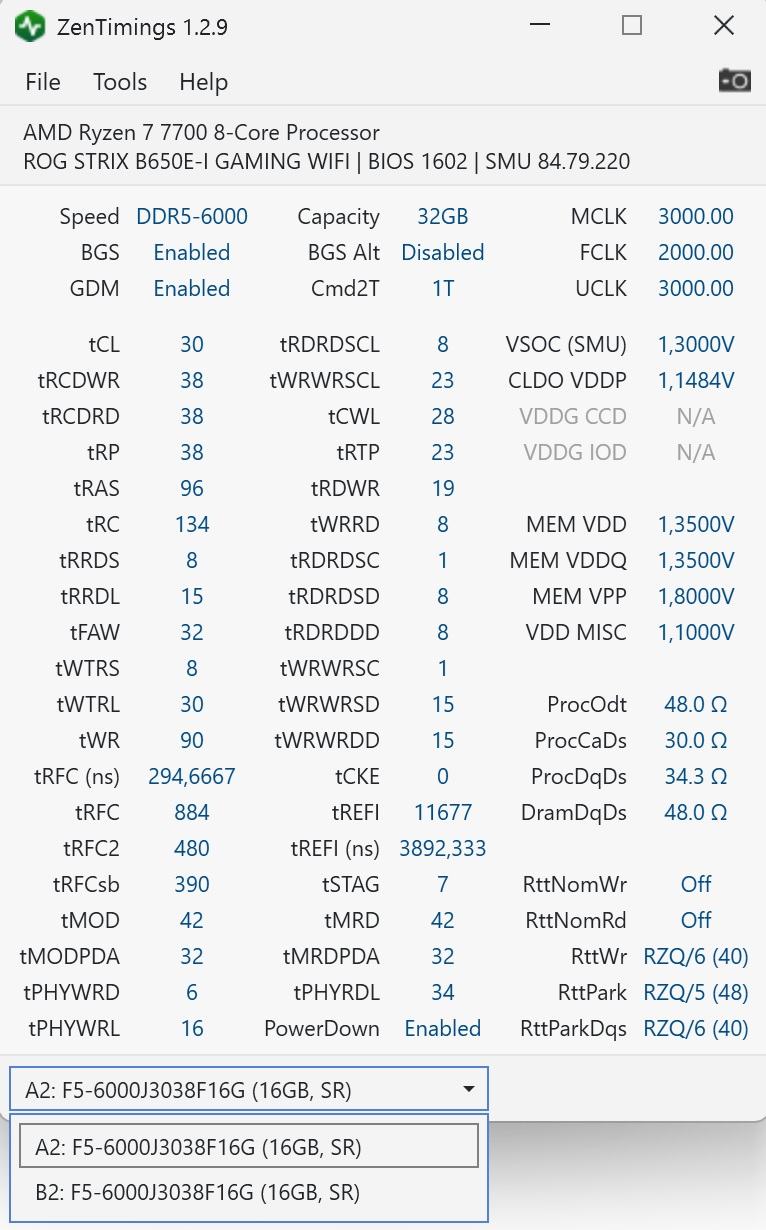Viewport: 766px width, 1230px height.
Task: Close the ZenTimings window
Action: 724,26
